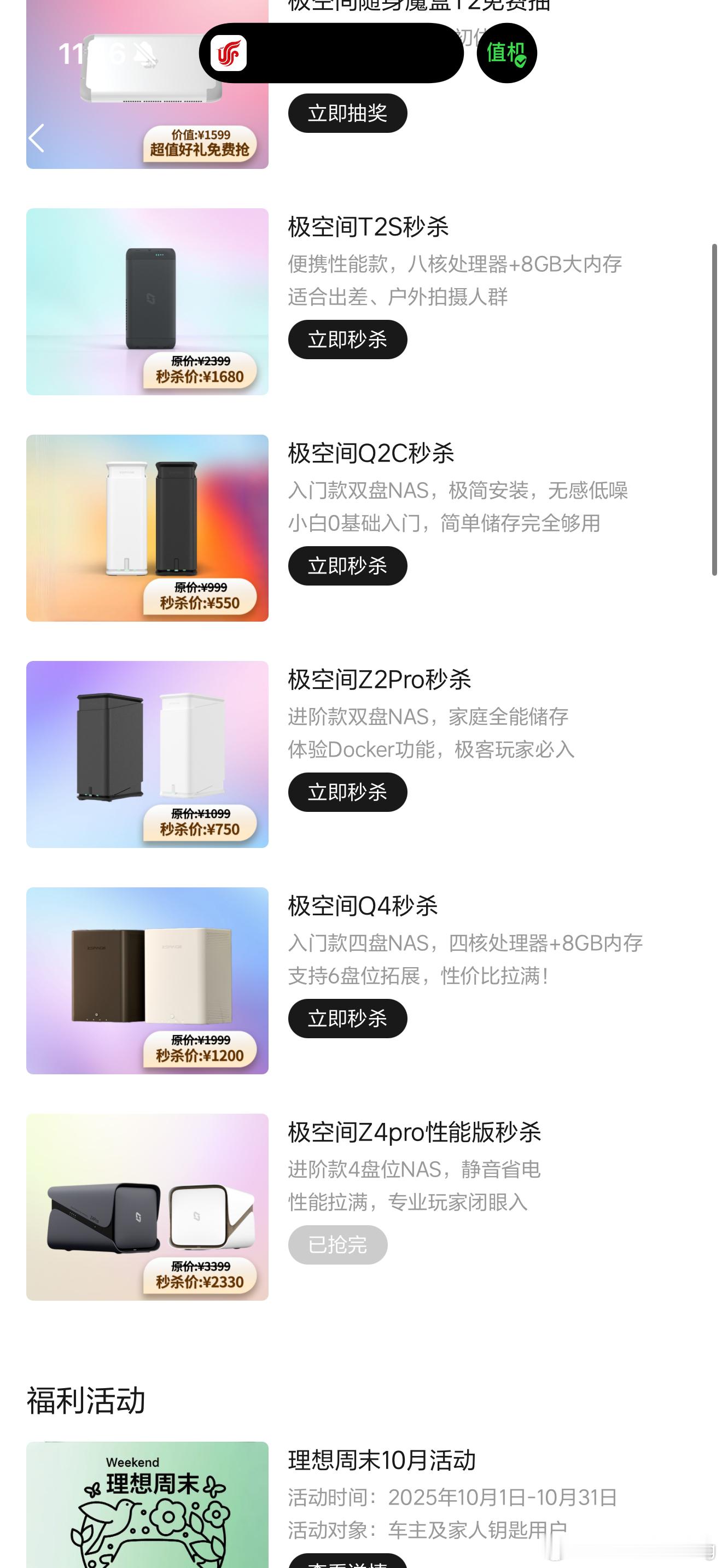
Task: Go back using the white arrow
Action: pos(37,138)
